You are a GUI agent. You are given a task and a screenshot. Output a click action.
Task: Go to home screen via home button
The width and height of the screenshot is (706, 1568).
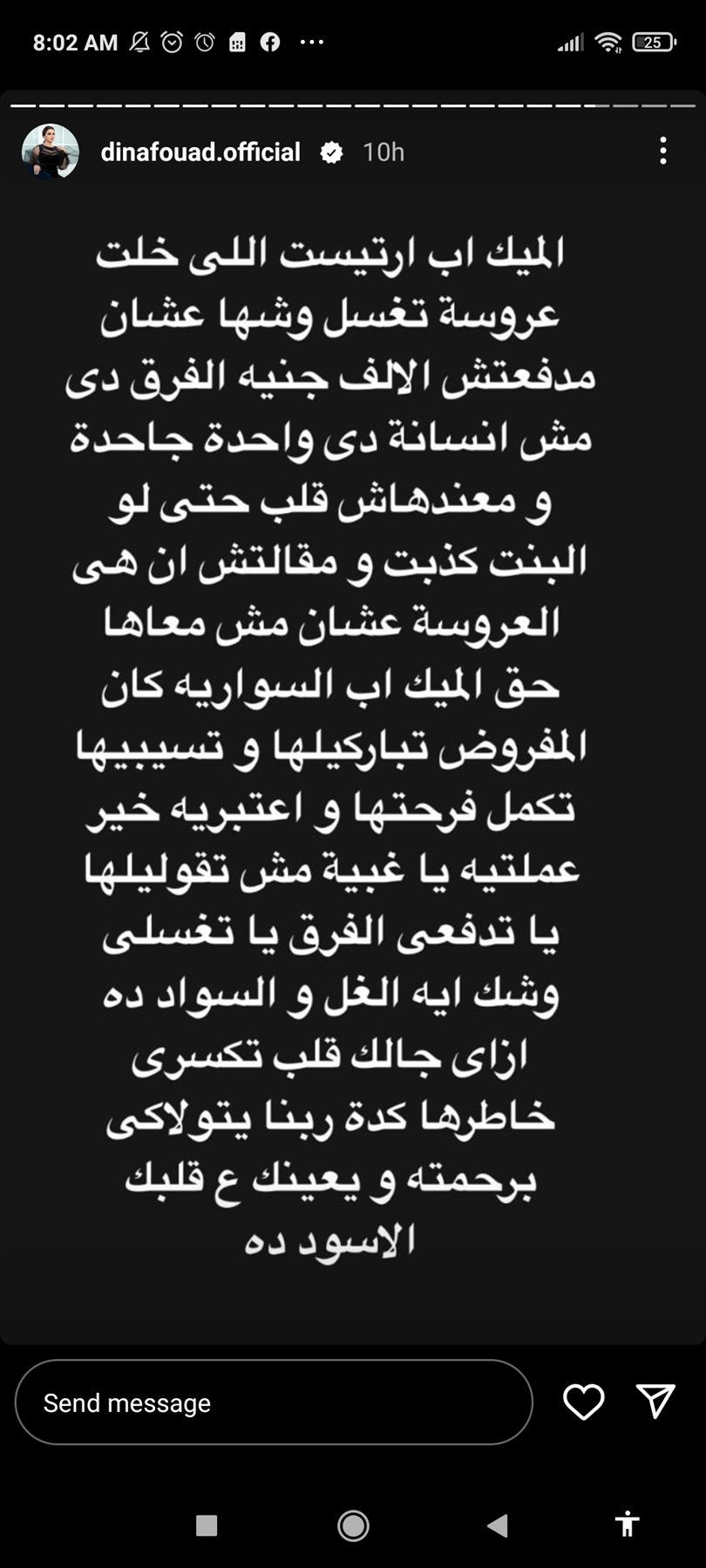[353, 1525]
